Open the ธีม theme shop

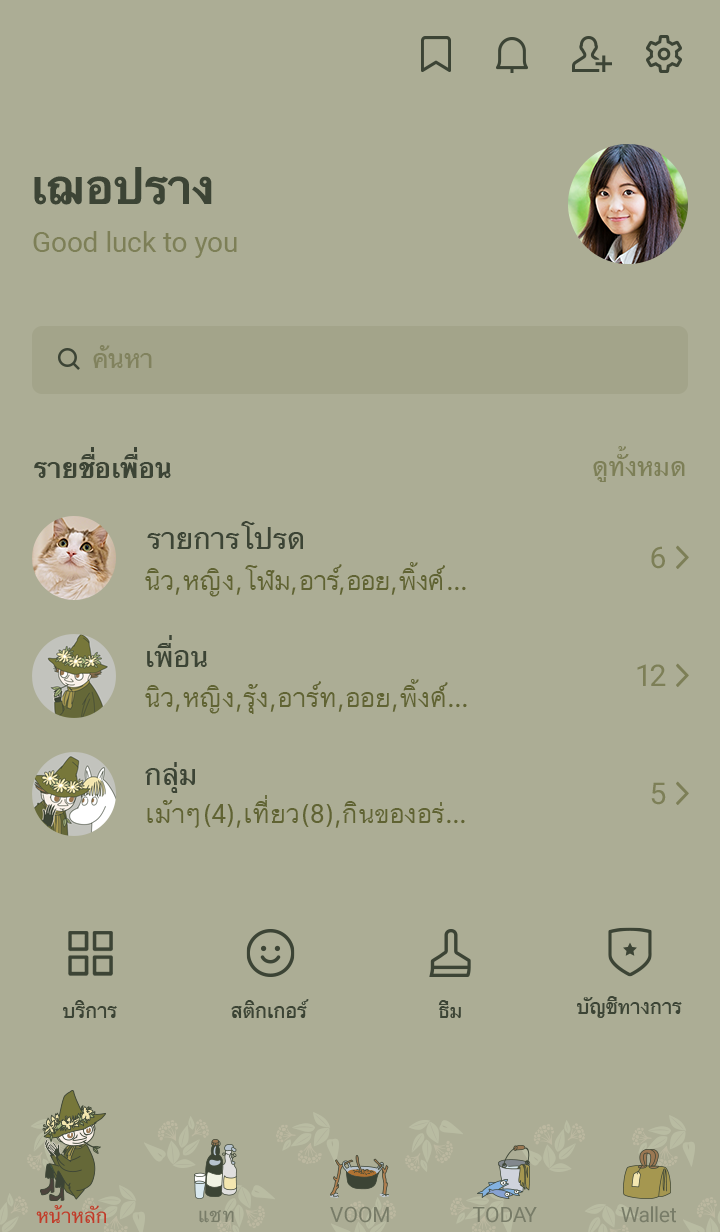tap(450, 974)
